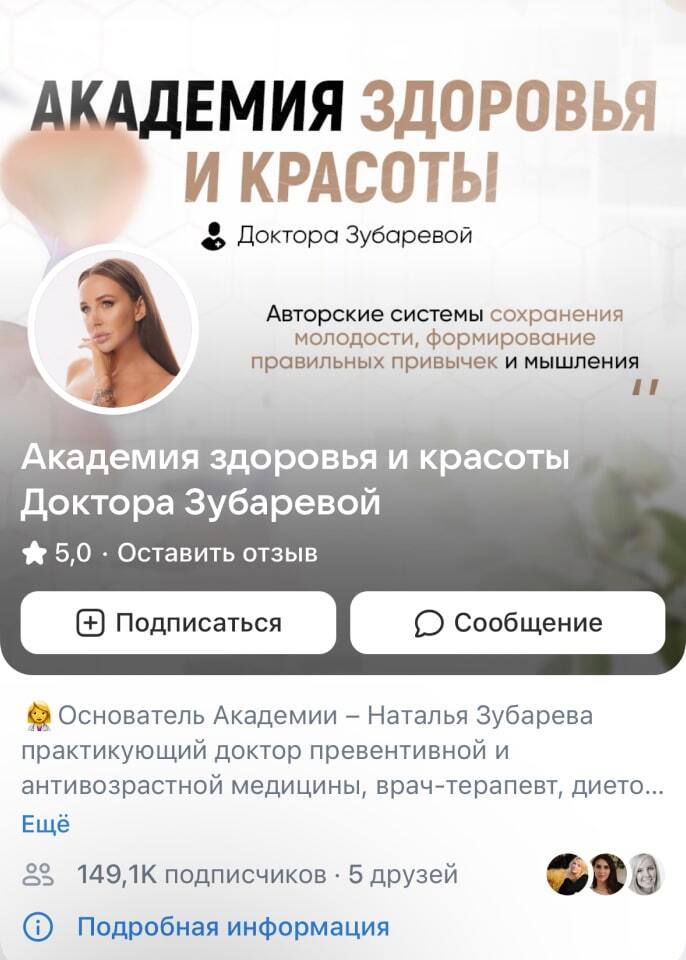Send a message via Сообщение button
686x960 pixels.
coord(507,623)
